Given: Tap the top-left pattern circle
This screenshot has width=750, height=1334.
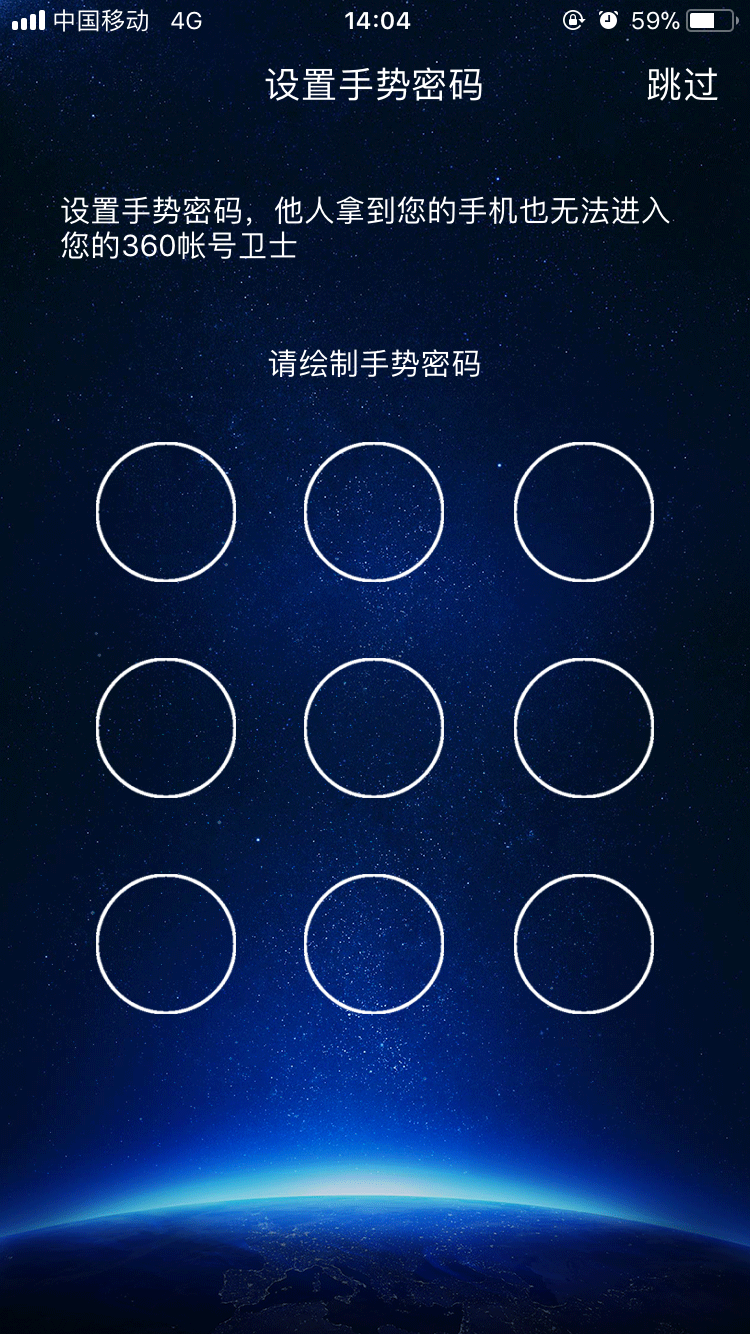Looking at the screenshot, I should point(166,512).
